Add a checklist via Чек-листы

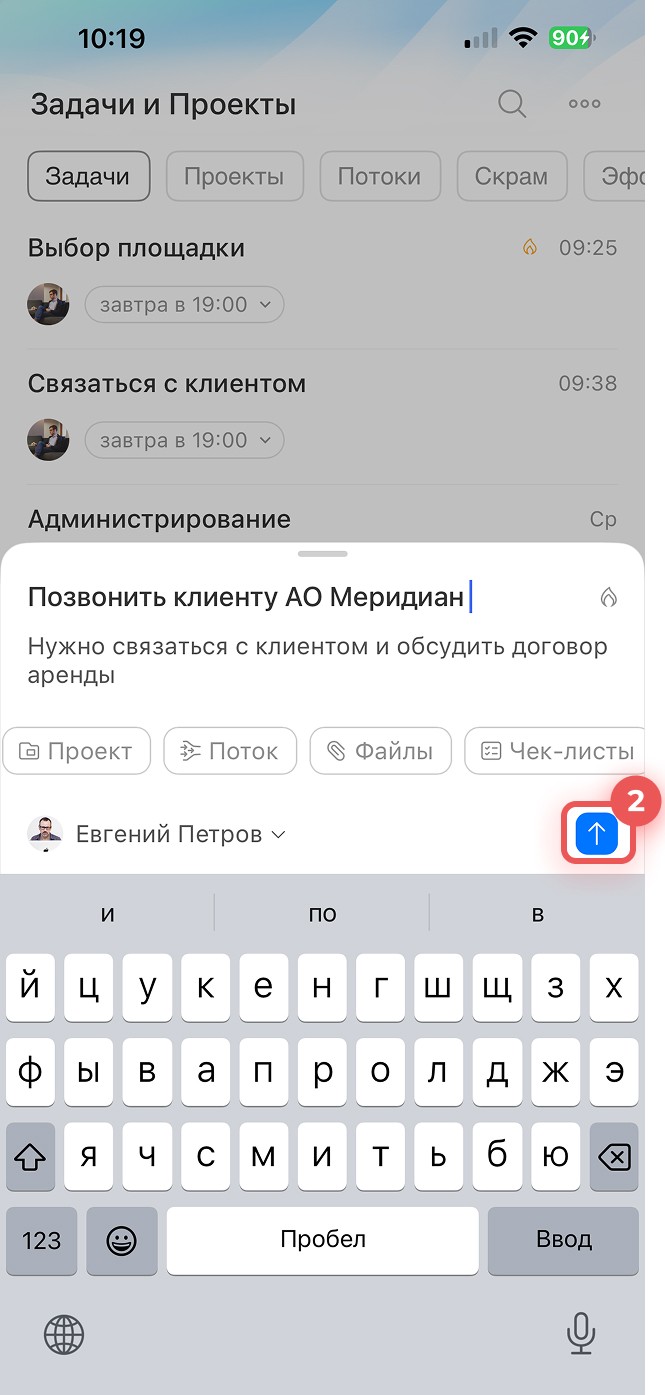coord(555,751)
